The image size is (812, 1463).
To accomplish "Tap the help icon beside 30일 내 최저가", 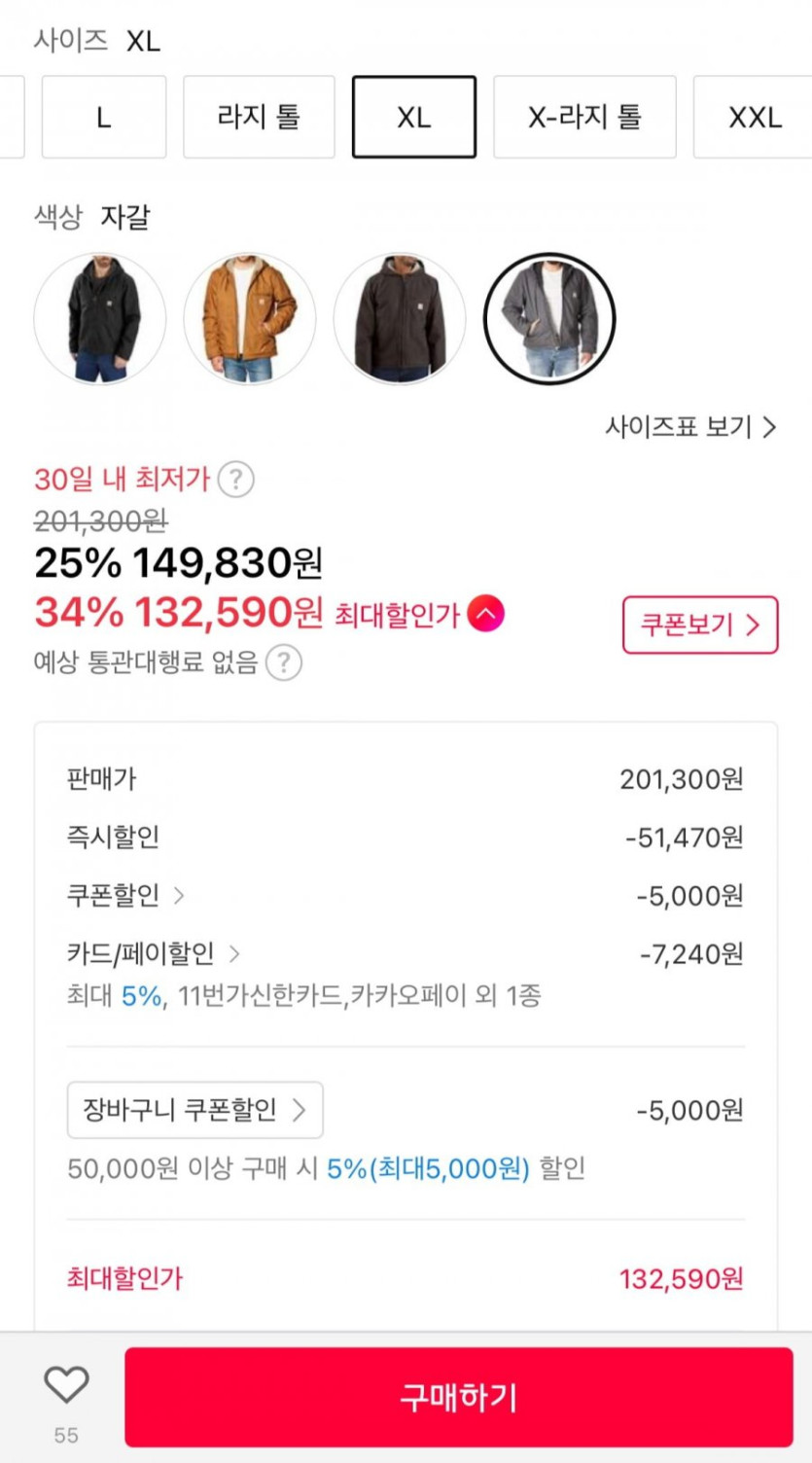I will point(235,480).
